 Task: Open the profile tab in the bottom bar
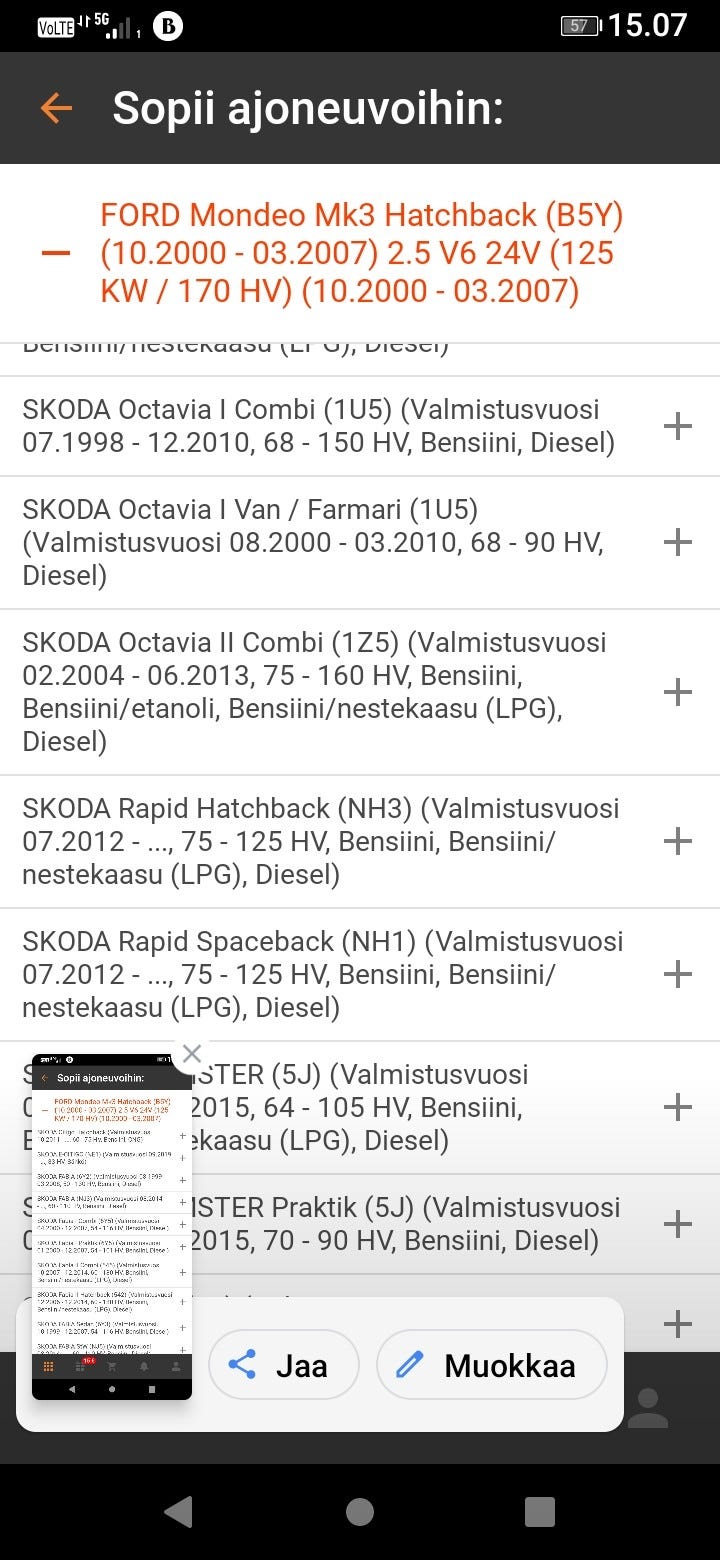tap(648, 1407)
